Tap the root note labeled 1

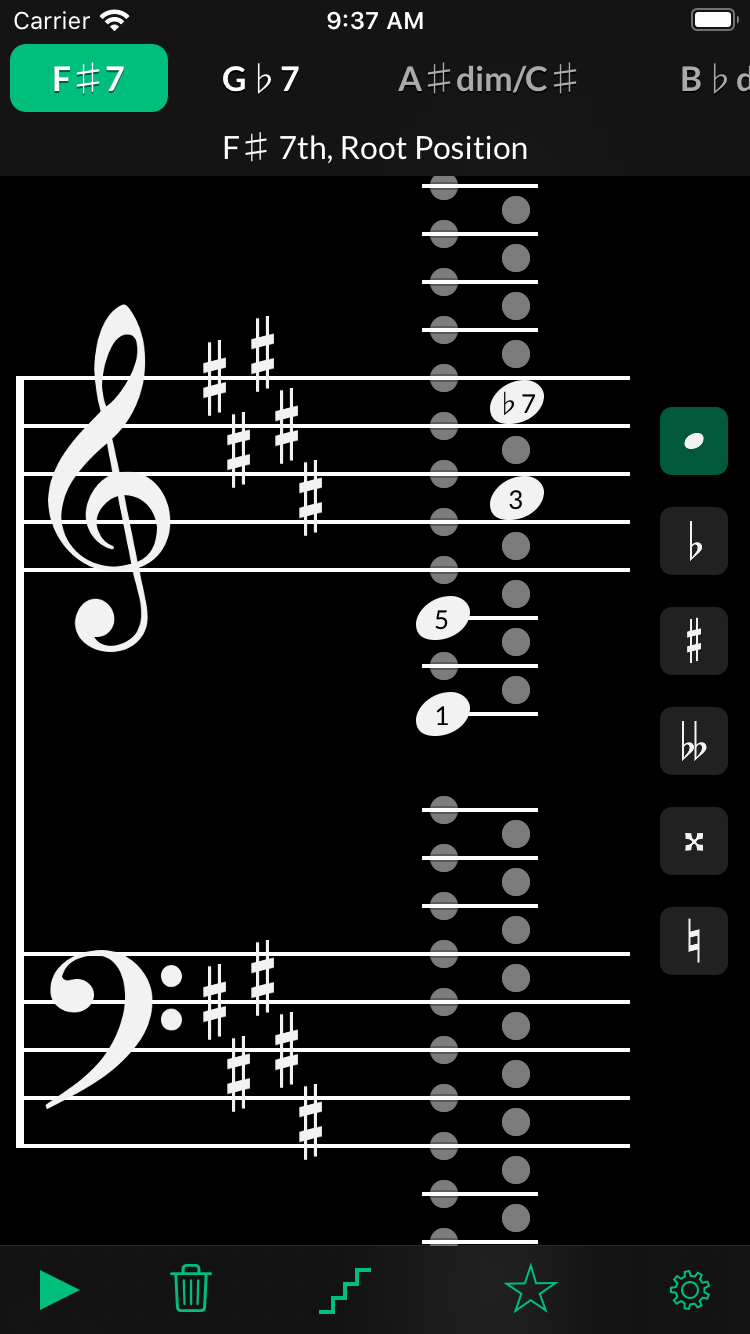pos(443,714)
